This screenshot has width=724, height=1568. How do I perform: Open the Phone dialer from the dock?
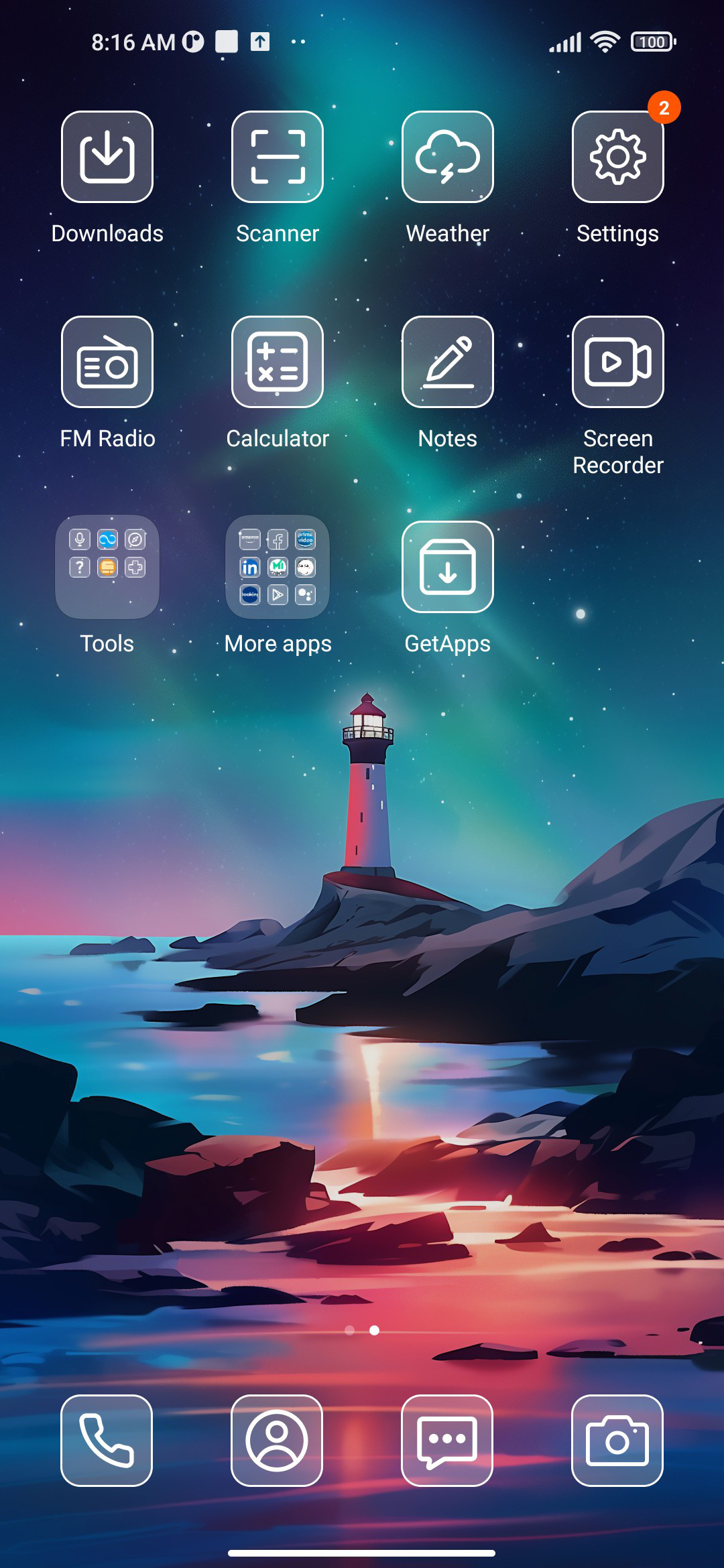(107, 1441)
